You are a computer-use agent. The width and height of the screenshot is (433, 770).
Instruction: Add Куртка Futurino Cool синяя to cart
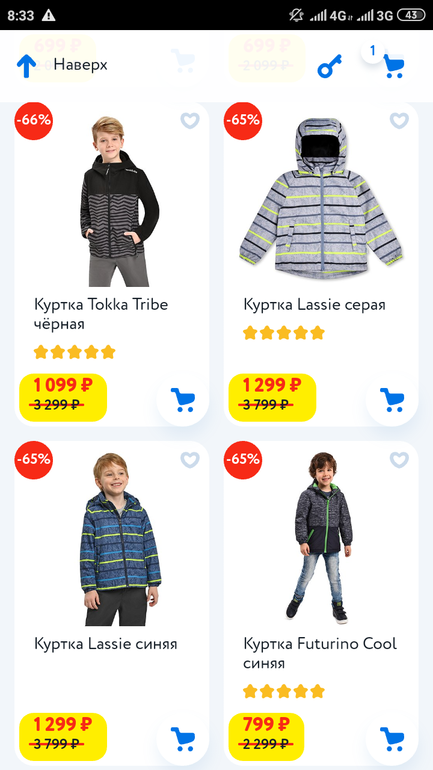(392, 739)
